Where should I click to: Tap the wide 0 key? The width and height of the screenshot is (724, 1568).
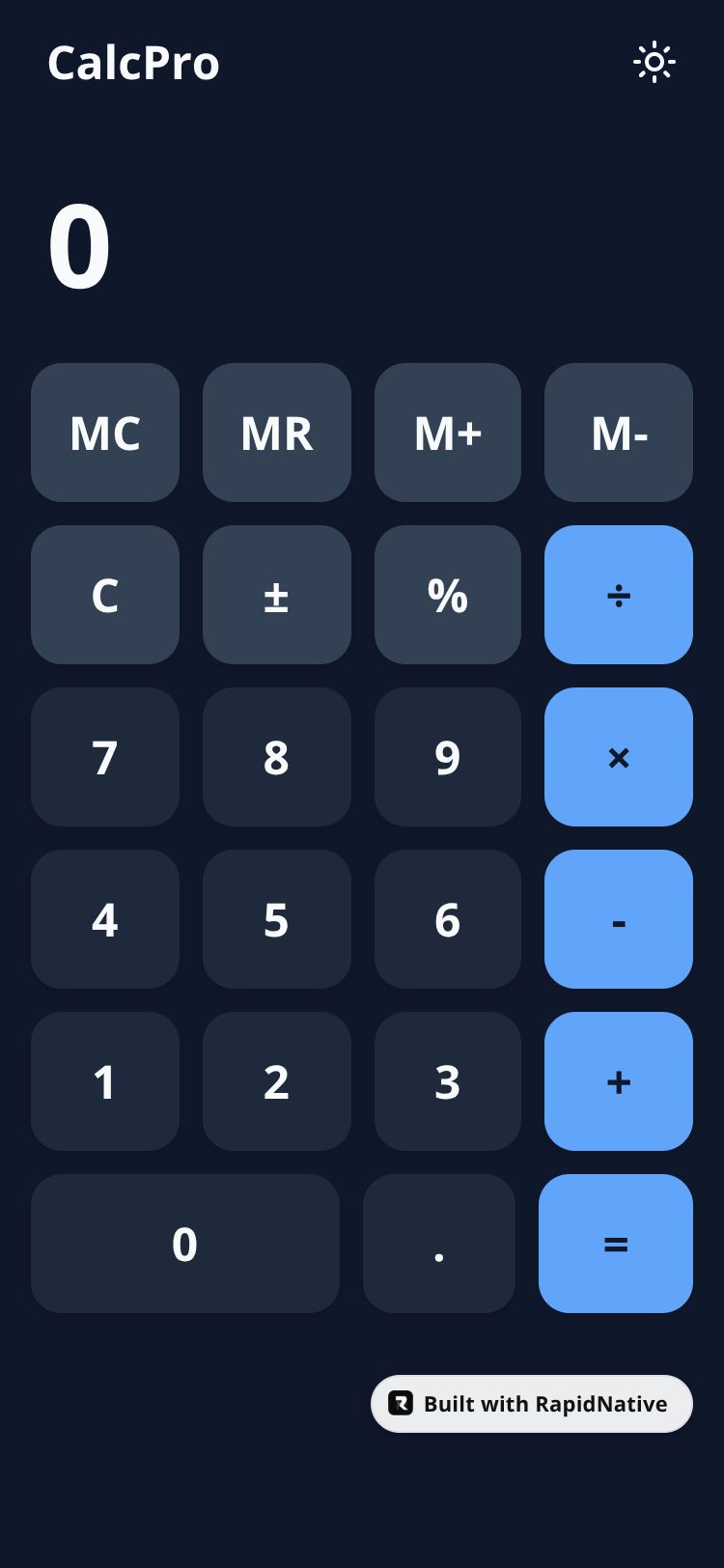(x=185, y=1244)
